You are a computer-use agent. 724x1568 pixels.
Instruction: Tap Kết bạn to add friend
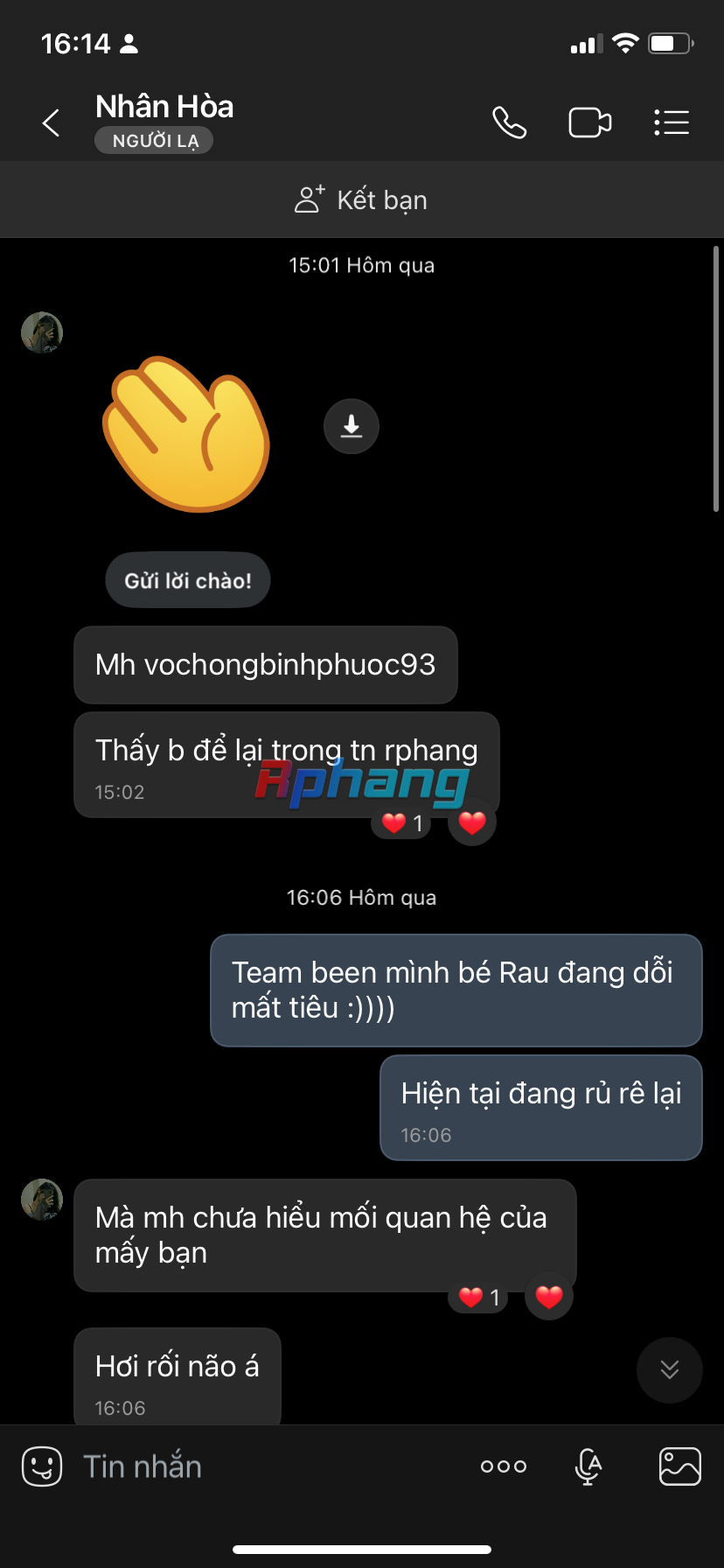tap(361, 199)
